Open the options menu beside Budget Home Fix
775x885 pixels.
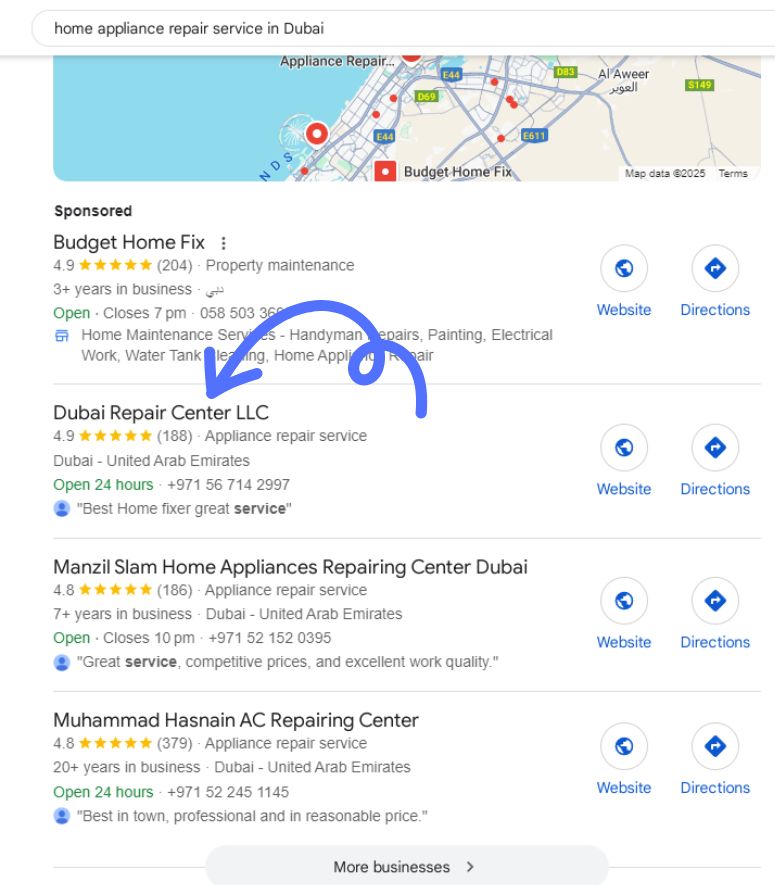click(224, 243)
